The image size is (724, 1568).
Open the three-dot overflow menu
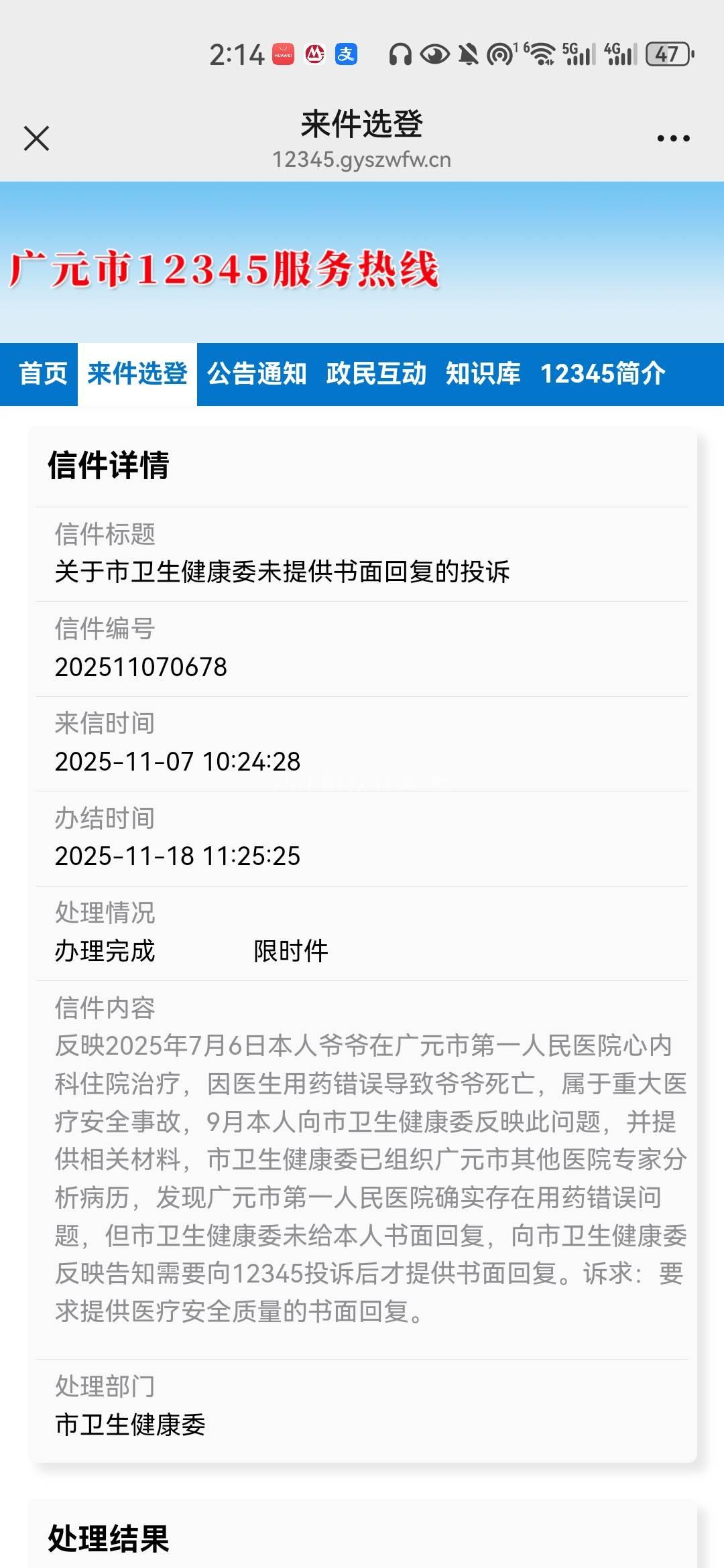pos(673,139)
